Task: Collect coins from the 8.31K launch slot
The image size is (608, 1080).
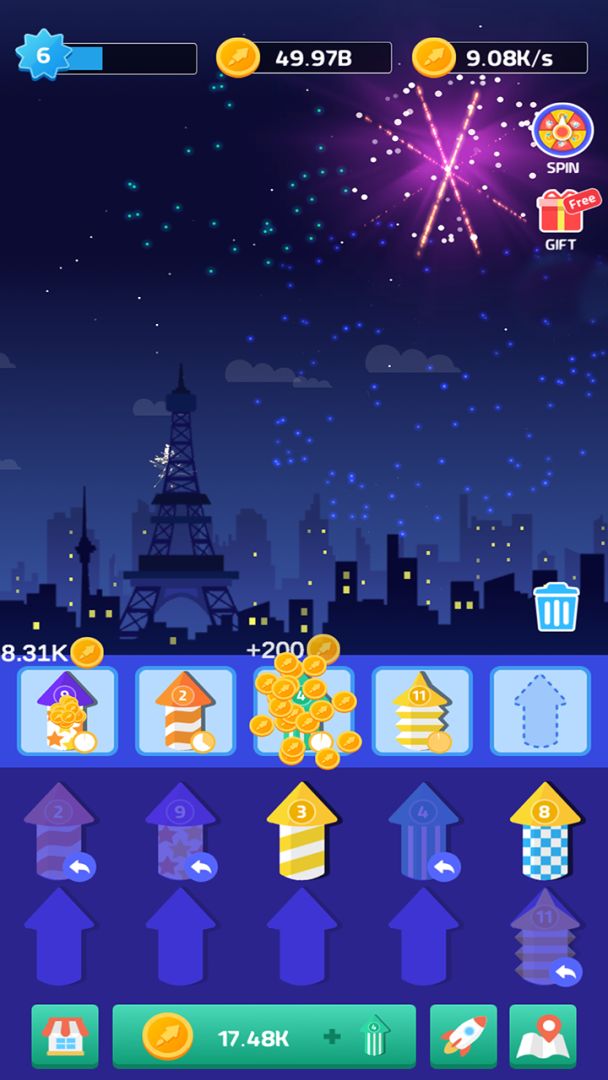Action: (67, 711)
